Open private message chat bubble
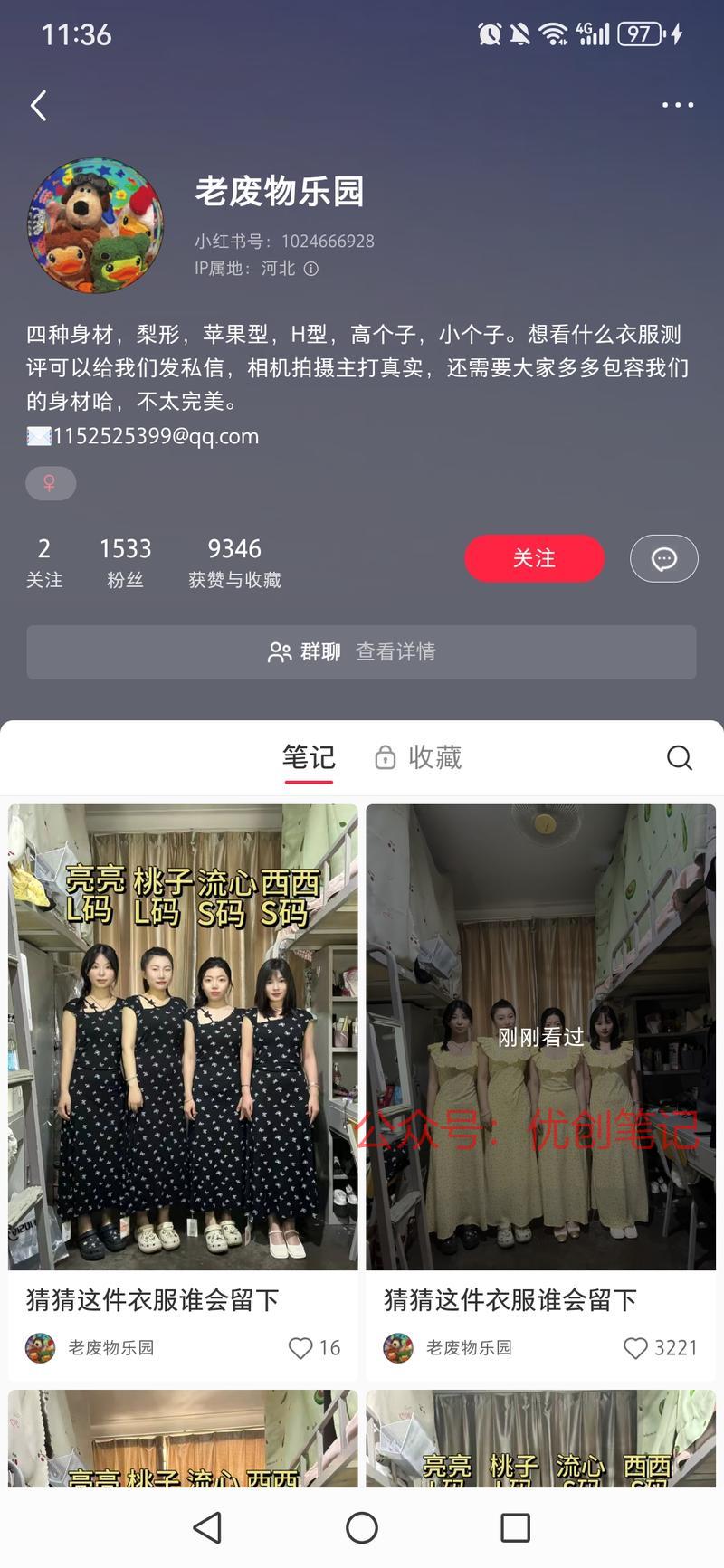The image size is (724, 1568). tap(663, 558)
